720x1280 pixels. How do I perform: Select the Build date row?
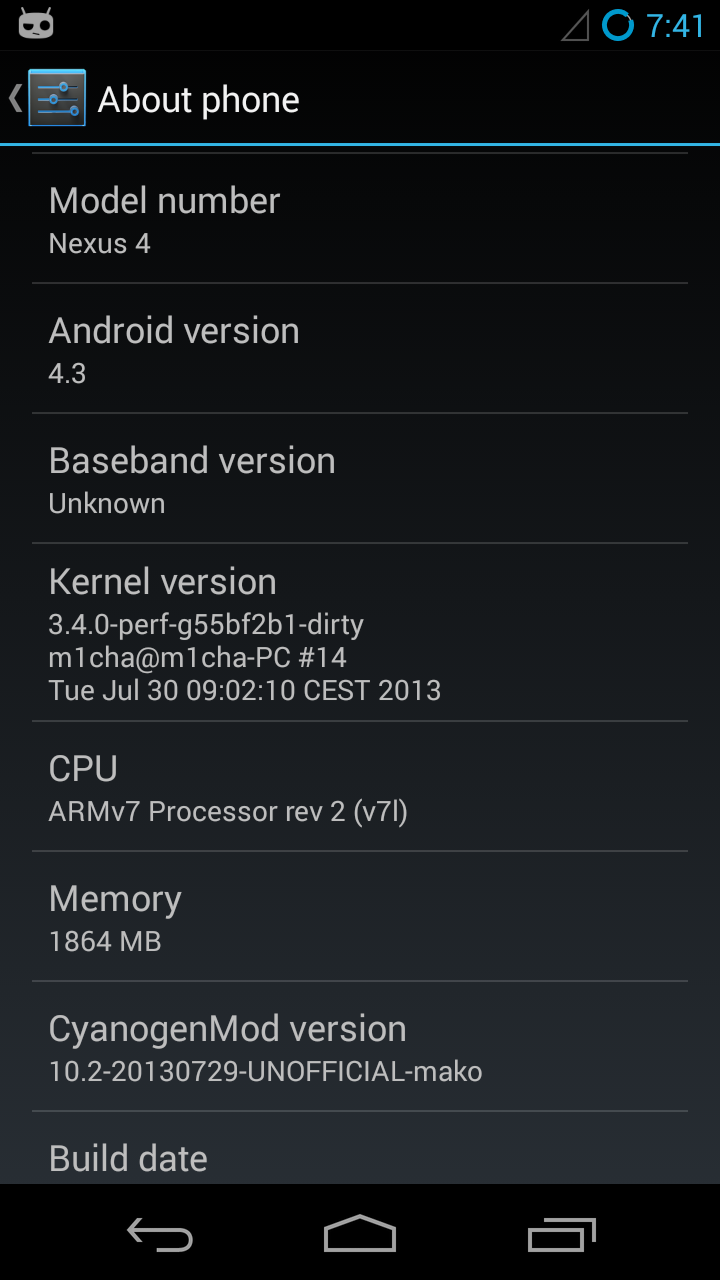pos(360,1149)
